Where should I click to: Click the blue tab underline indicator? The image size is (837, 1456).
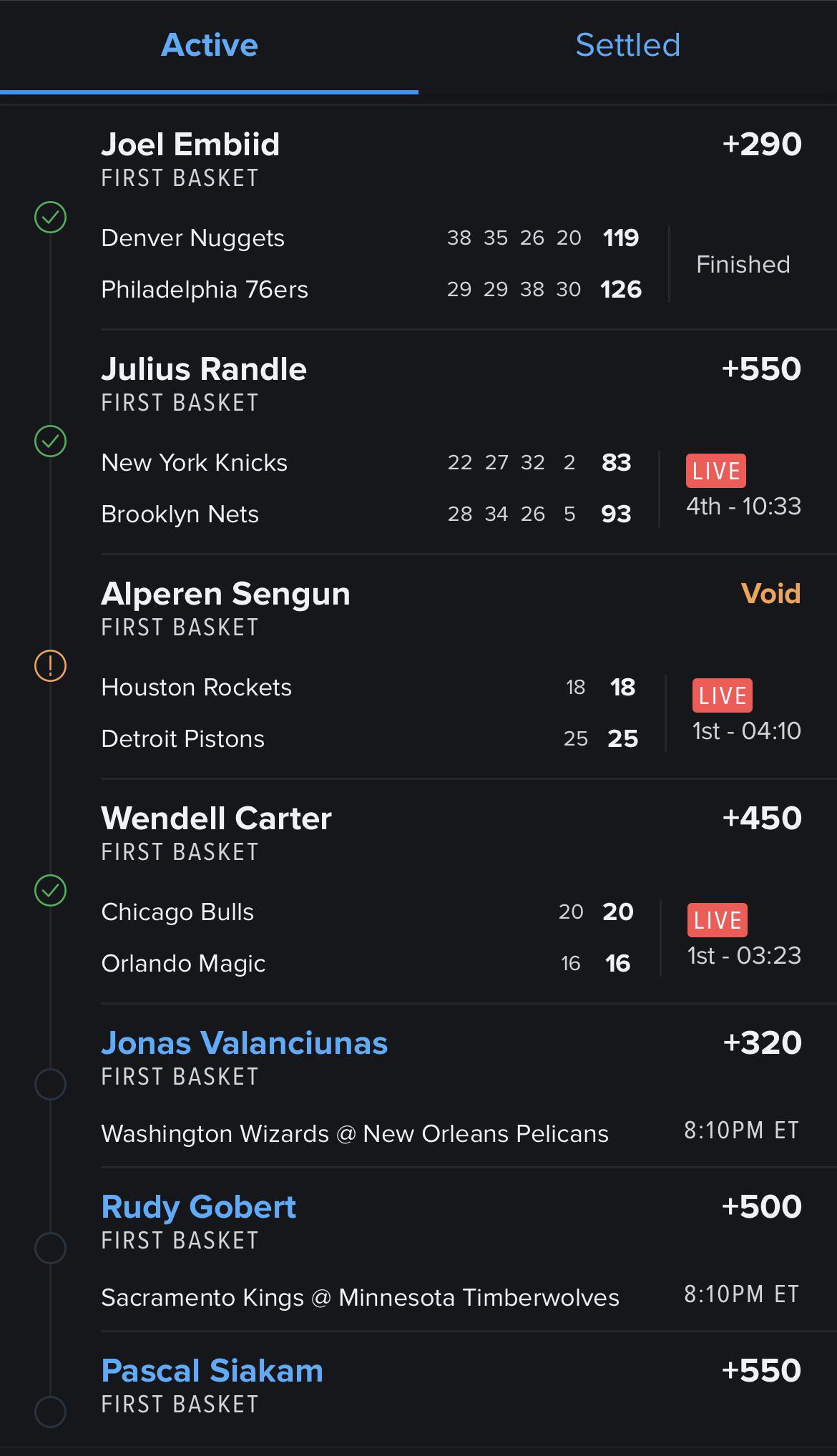coord(209,91)
